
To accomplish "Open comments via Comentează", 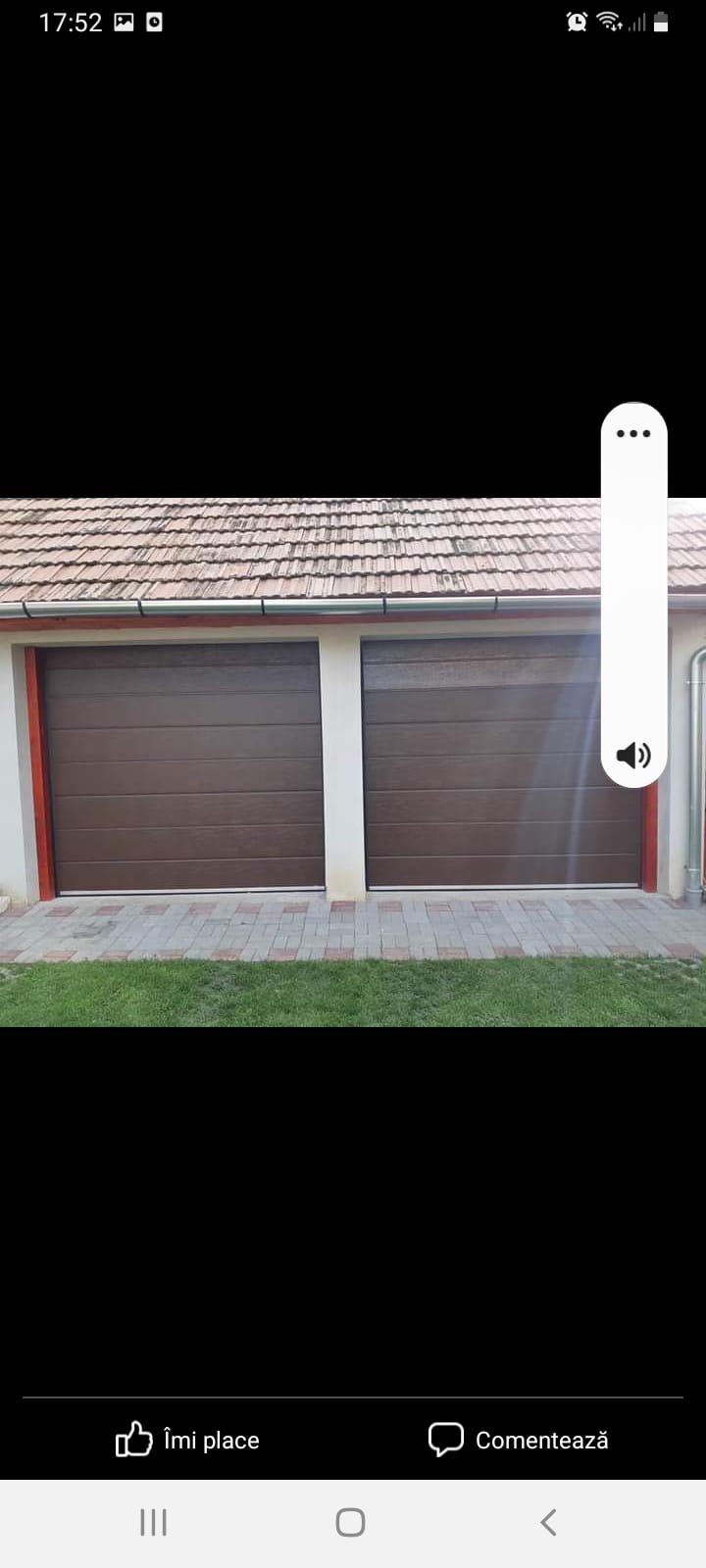I will point(519,1440).
